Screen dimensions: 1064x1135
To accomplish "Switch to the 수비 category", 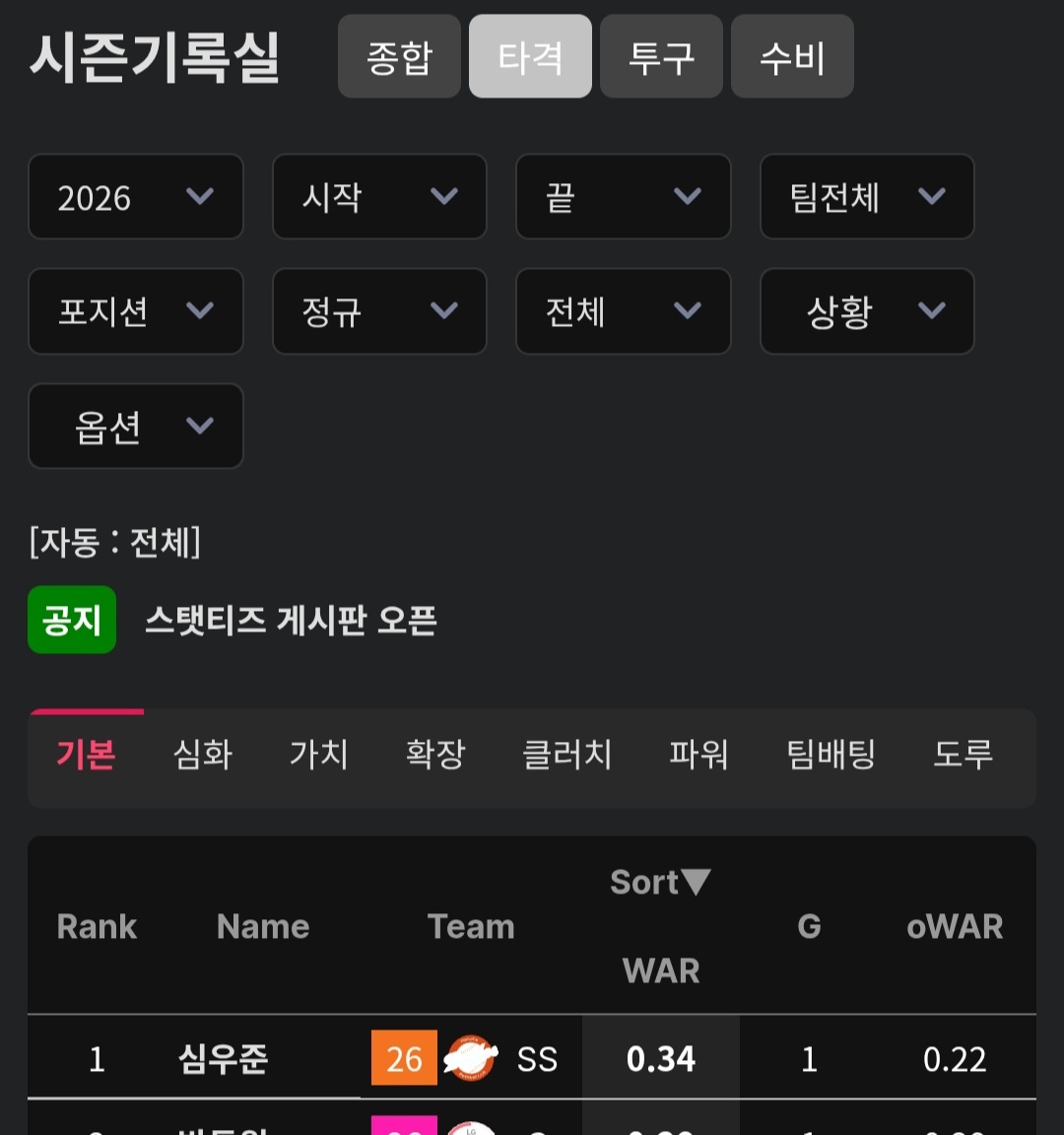I will pyautogui.click(x=792, y=57).
